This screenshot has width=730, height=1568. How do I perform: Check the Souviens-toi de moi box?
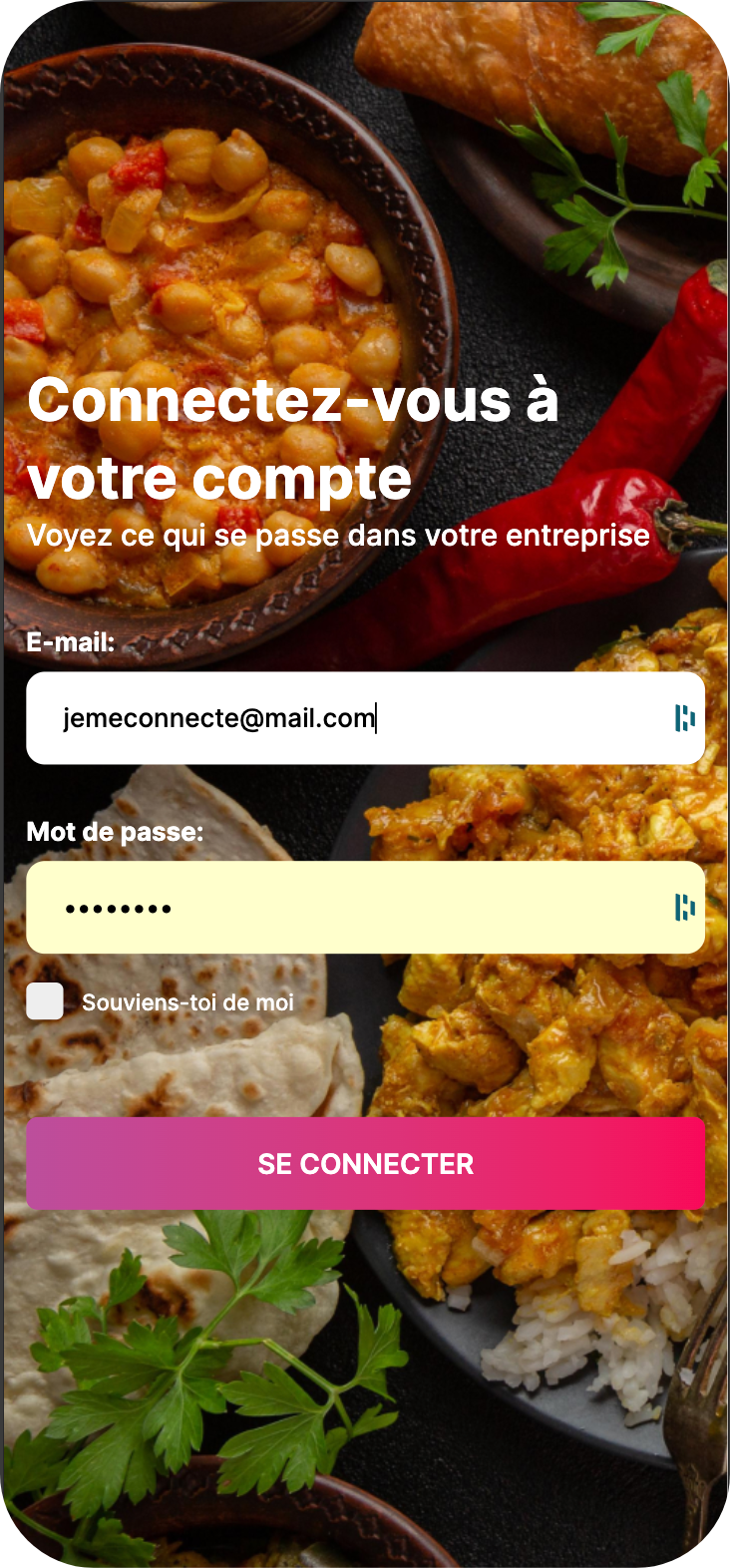click(45, 1001)
